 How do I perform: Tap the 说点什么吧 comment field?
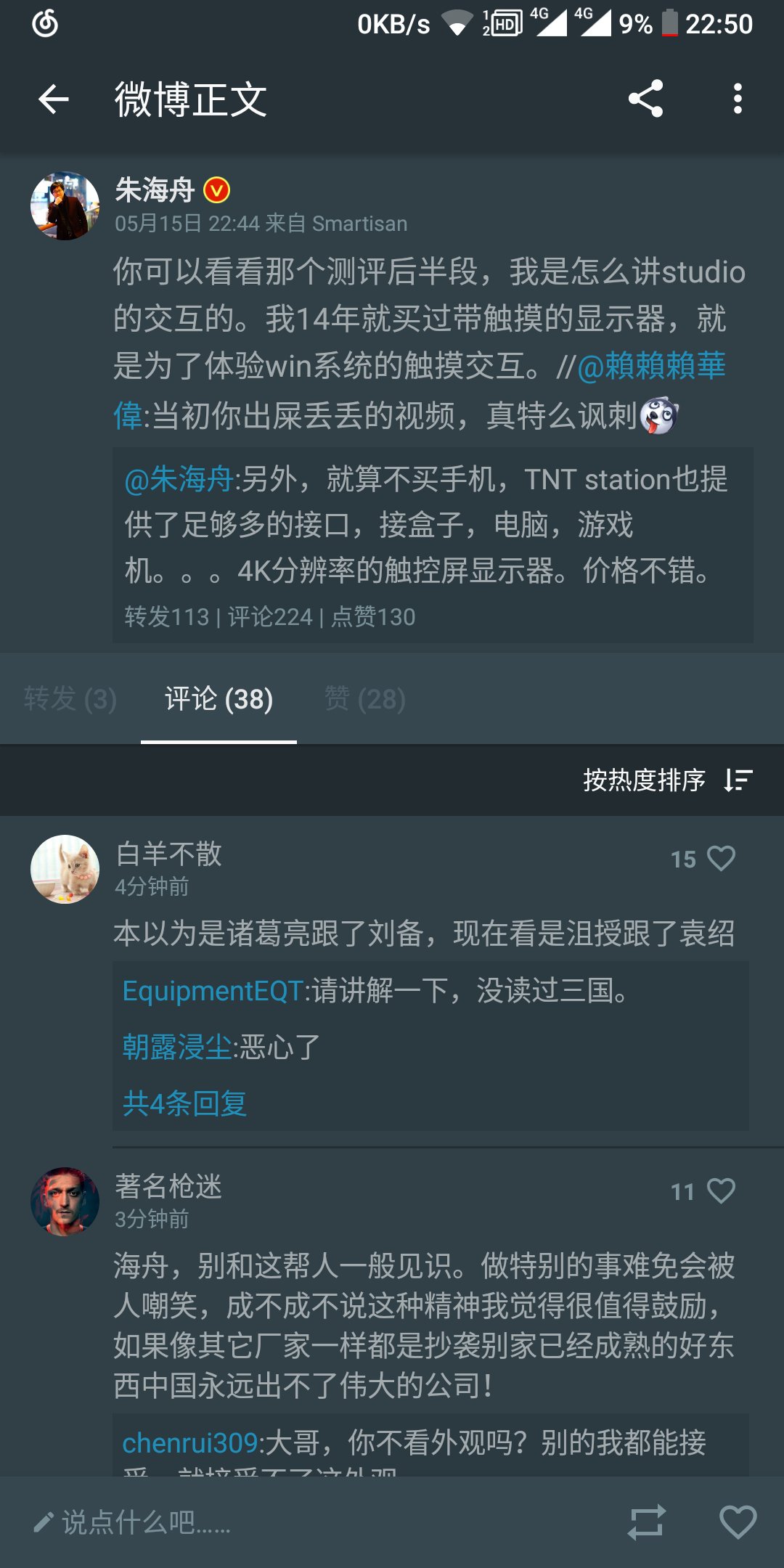tap(145, 1522)
